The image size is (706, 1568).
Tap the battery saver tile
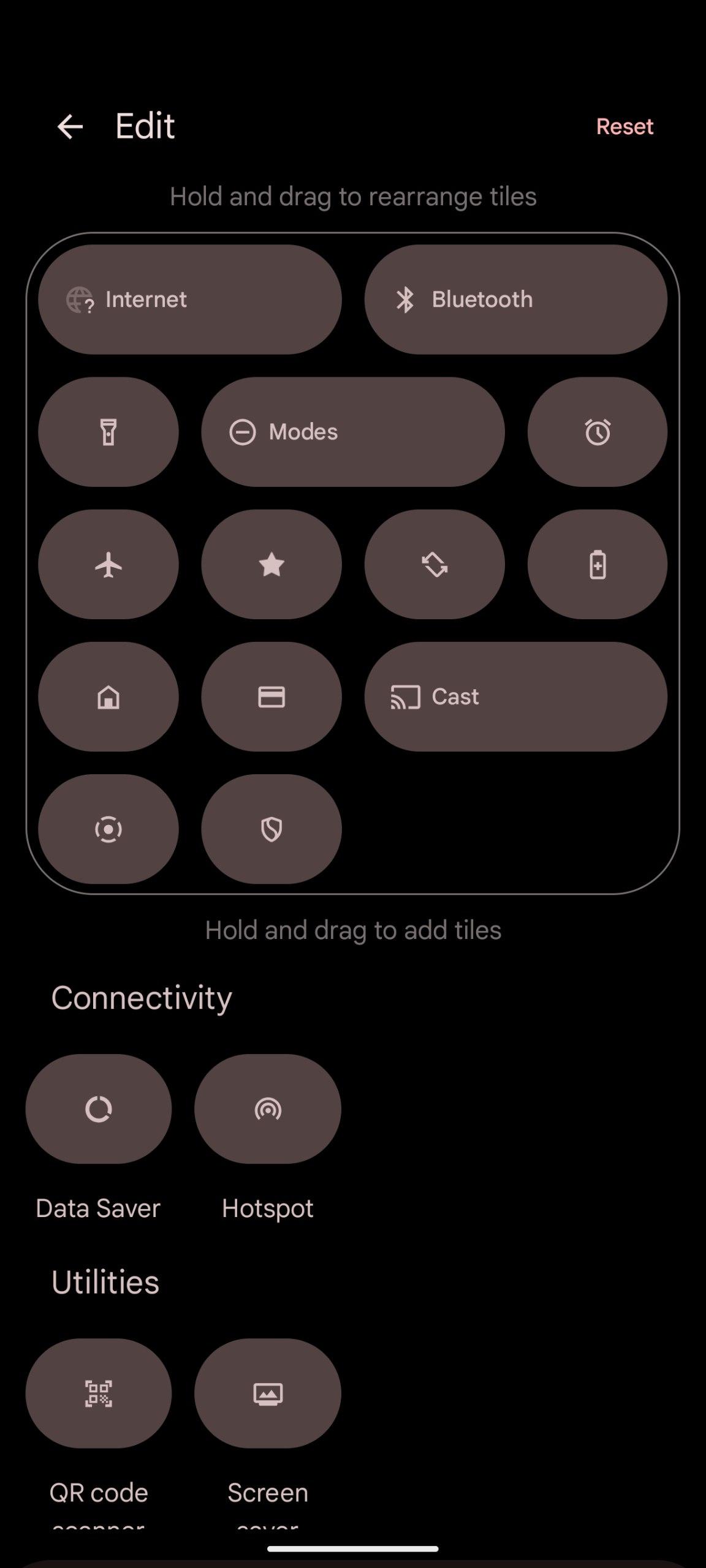point(598,564)
